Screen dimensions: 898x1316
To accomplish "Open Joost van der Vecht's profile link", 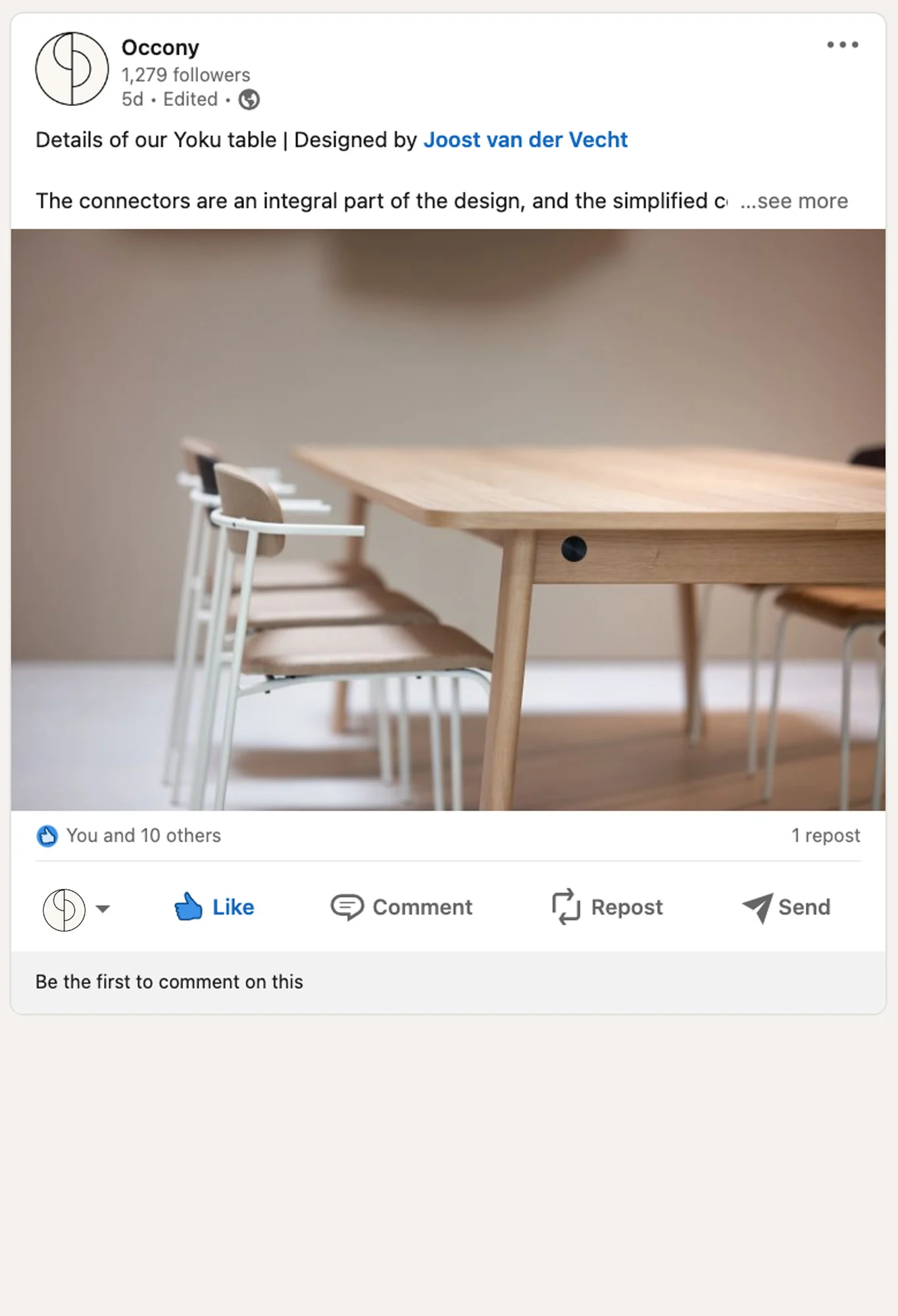I will click(525, 139).
